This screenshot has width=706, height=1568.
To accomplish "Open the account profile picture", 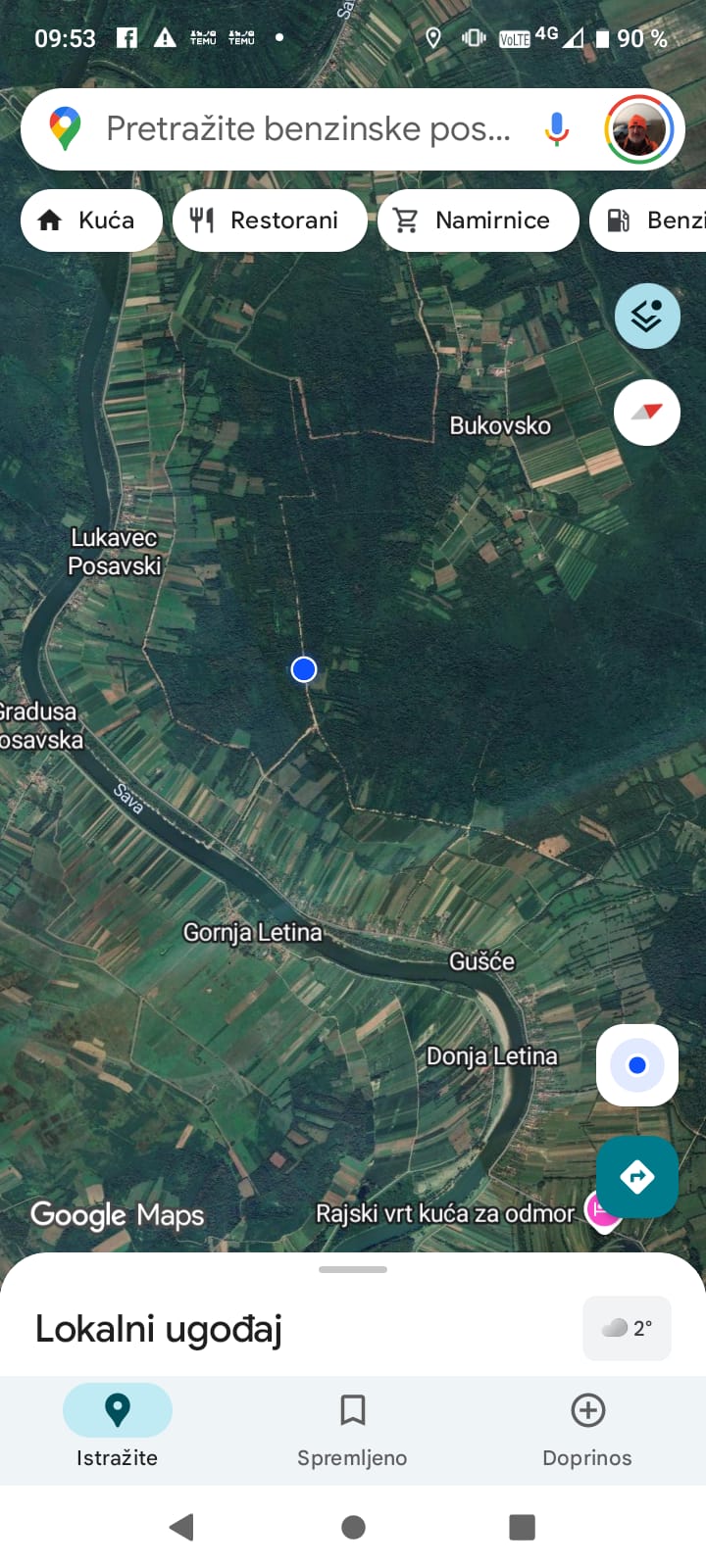I will (638, 129).
